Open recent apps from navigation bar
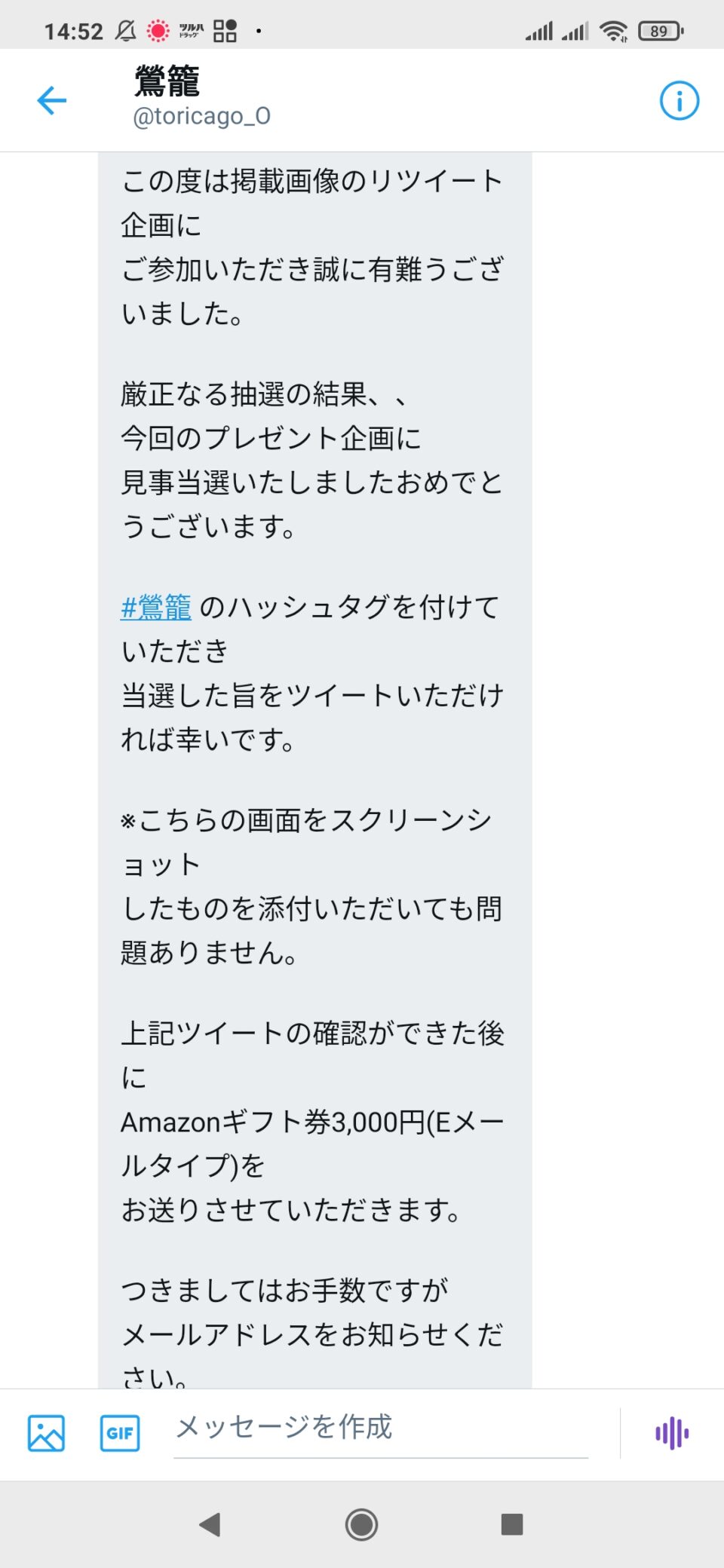 512,1524
